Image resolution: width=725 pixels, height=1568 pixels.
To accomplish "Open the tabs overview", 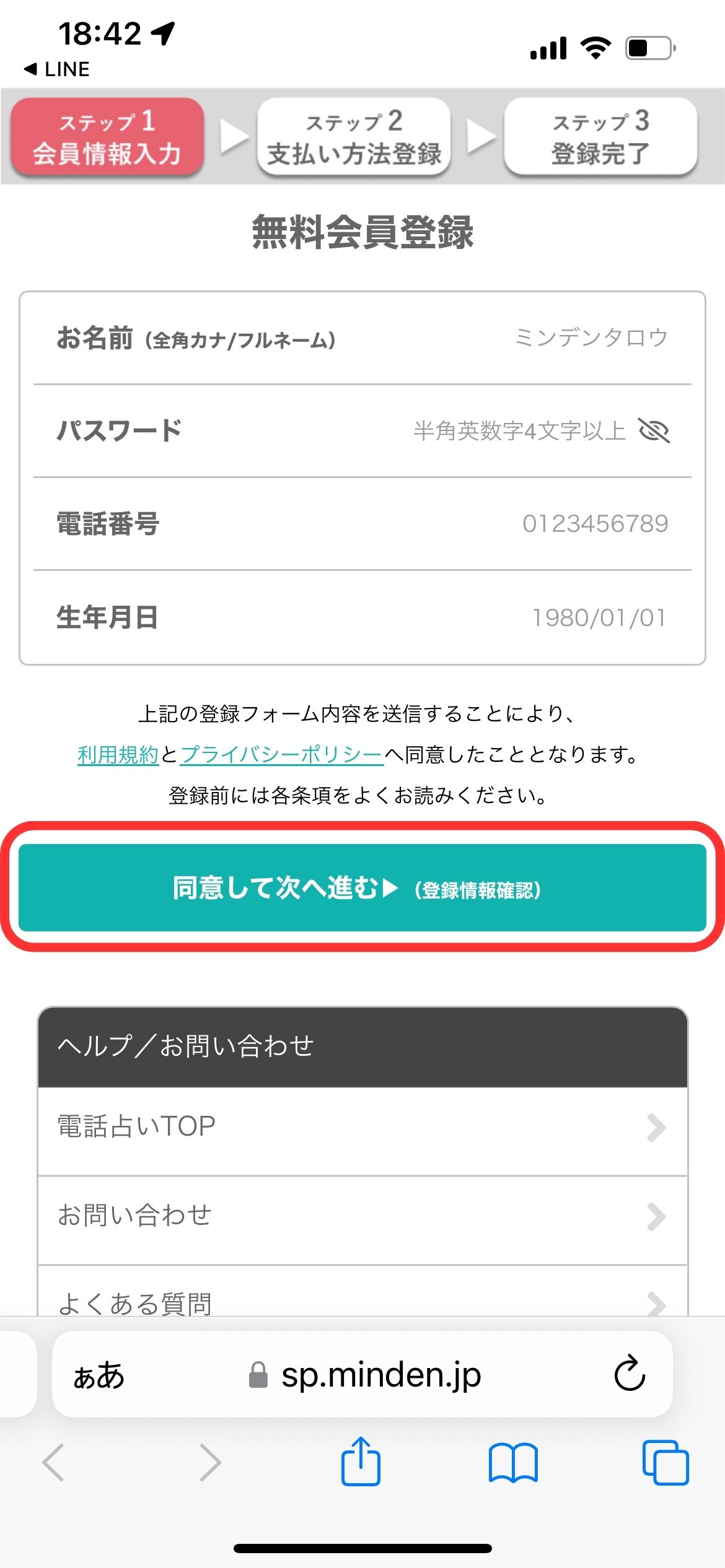I will click(x=666, y=1463).
